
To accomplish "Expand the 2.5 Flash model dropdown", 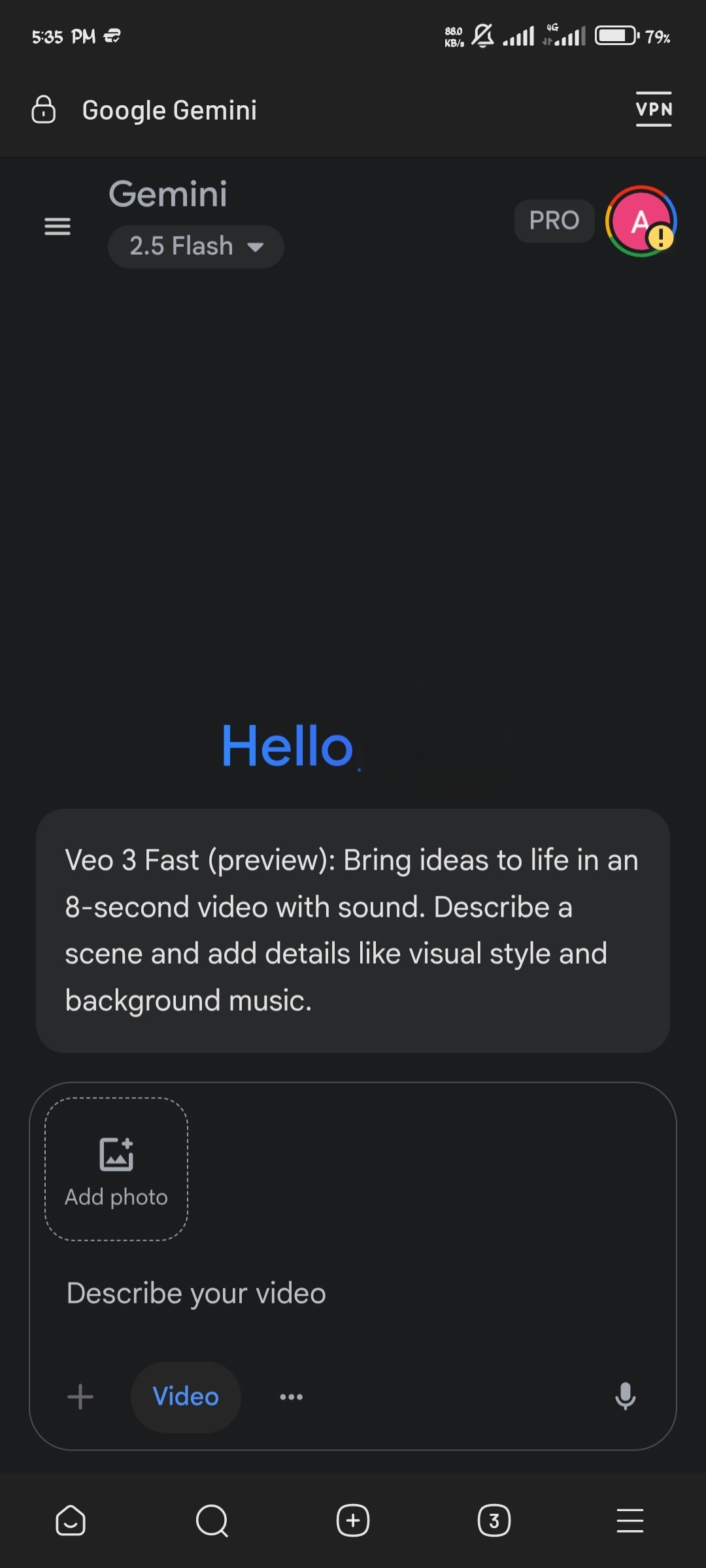I will pyautogui.click(x=195, y=246).
